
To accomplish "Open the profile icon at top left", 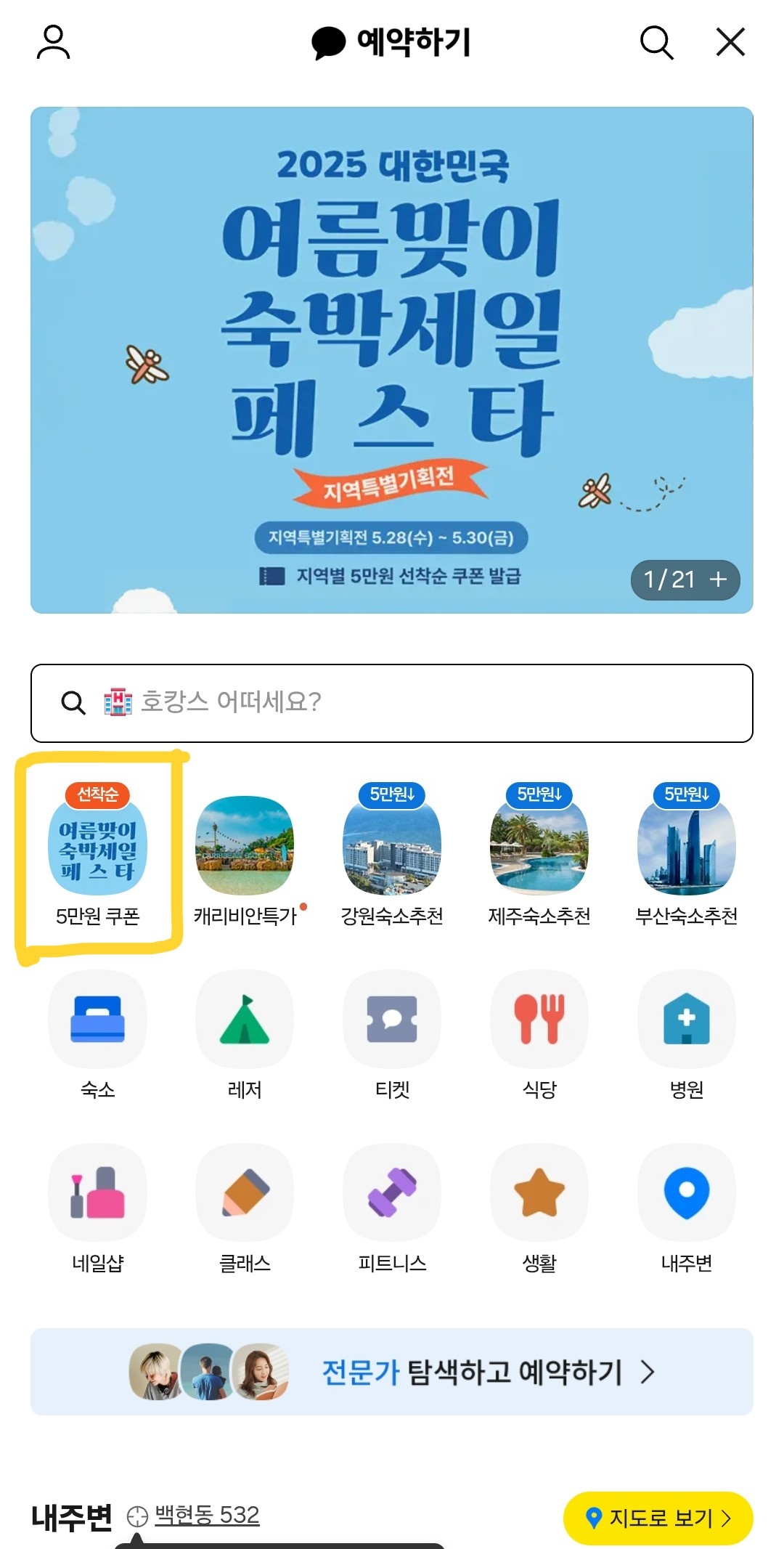I will coord(53,42).
